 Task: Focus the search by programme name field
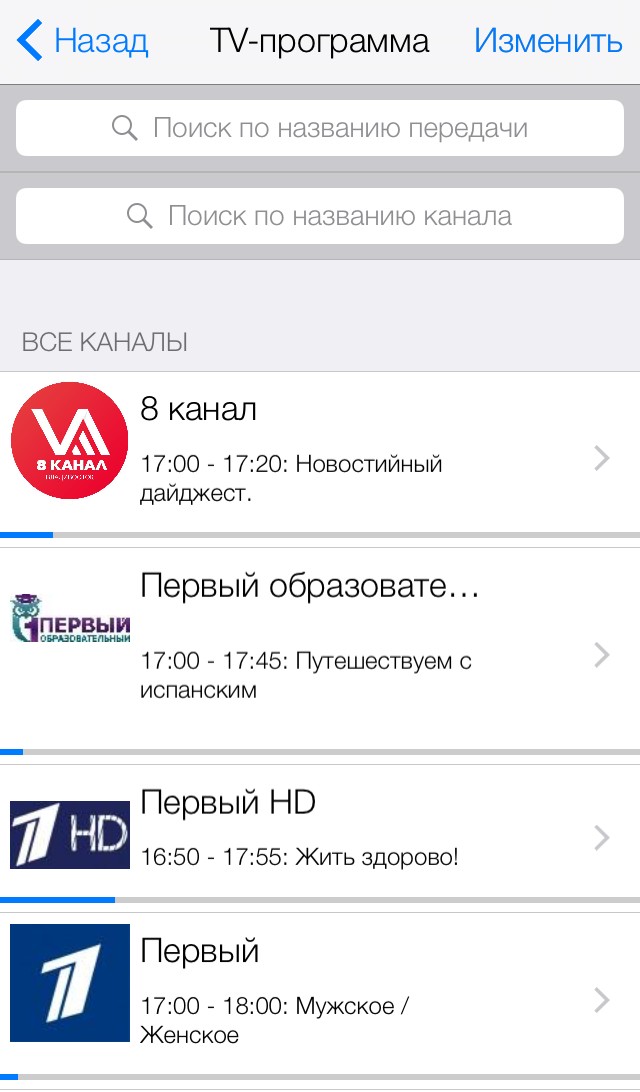(320, 128)
